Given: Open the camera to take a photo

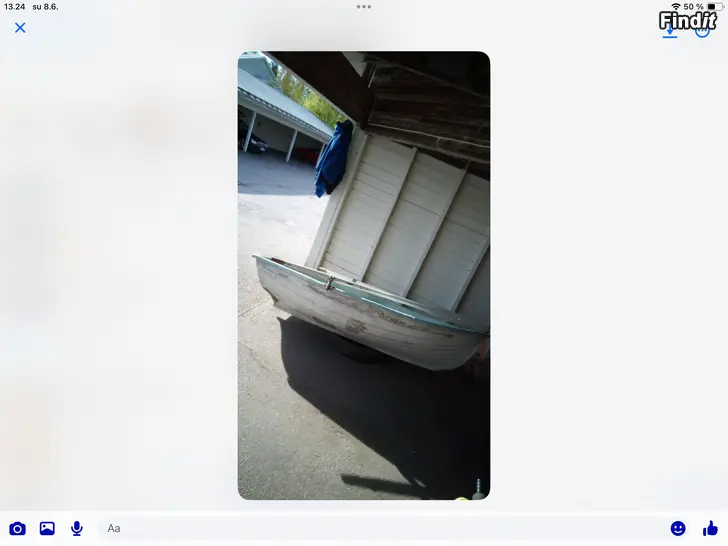Looking at the screenshot, I should pyautogui.click(x=17, y=528).
